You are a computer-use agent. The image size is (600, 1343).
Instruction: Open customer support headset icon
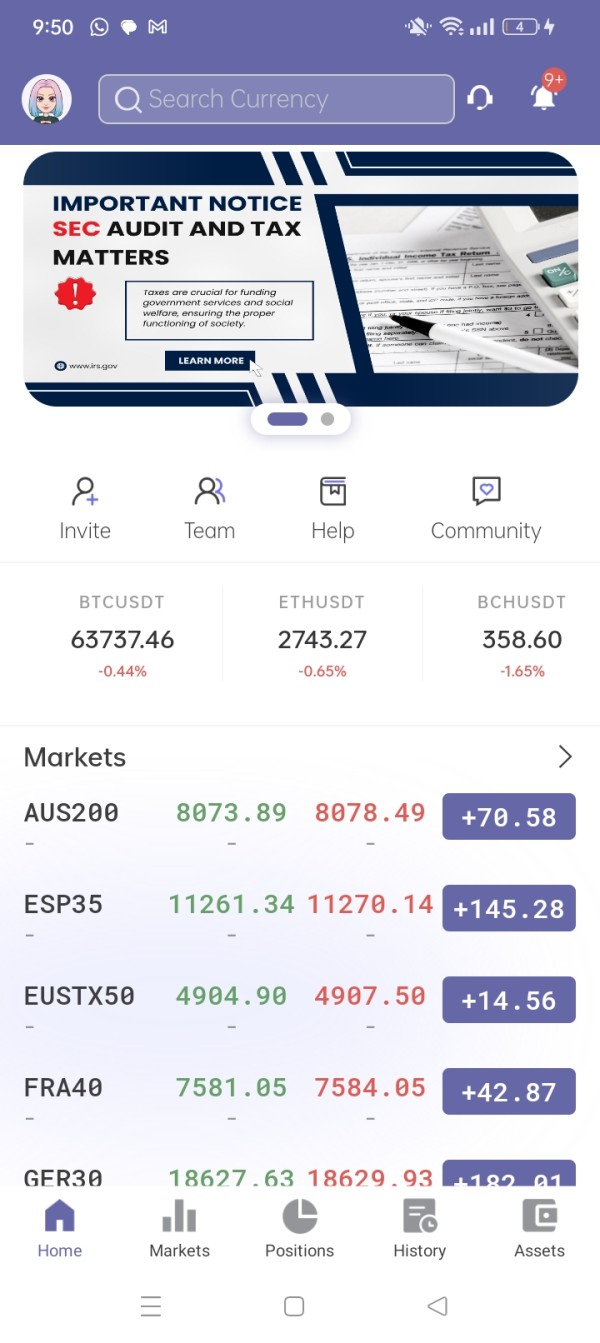pyautogui.click(x=480, y=98)
